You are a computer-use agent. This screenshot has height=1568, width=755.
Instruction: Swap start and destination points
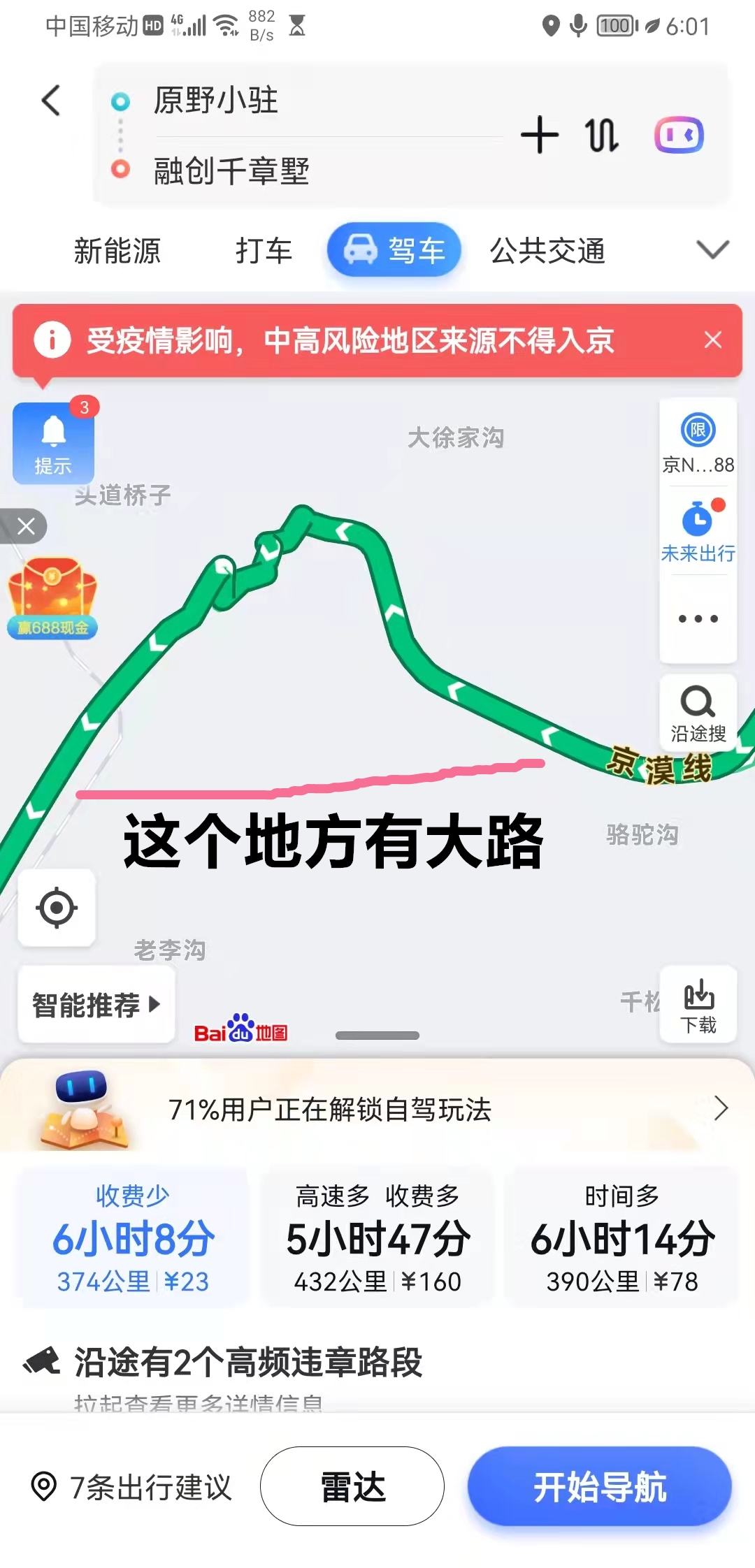601,135
